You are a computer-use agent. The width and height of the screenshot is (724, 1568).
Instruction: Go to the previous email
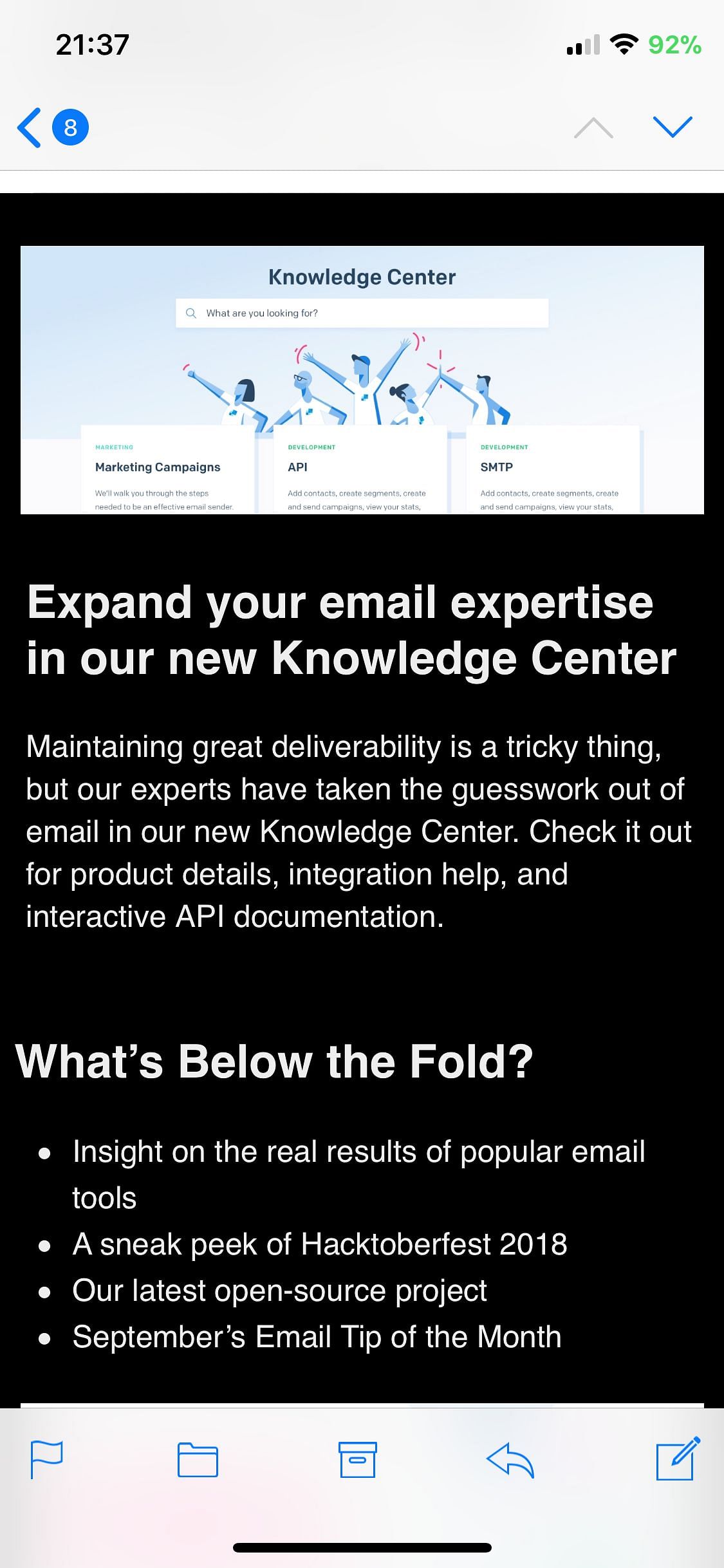593,127
